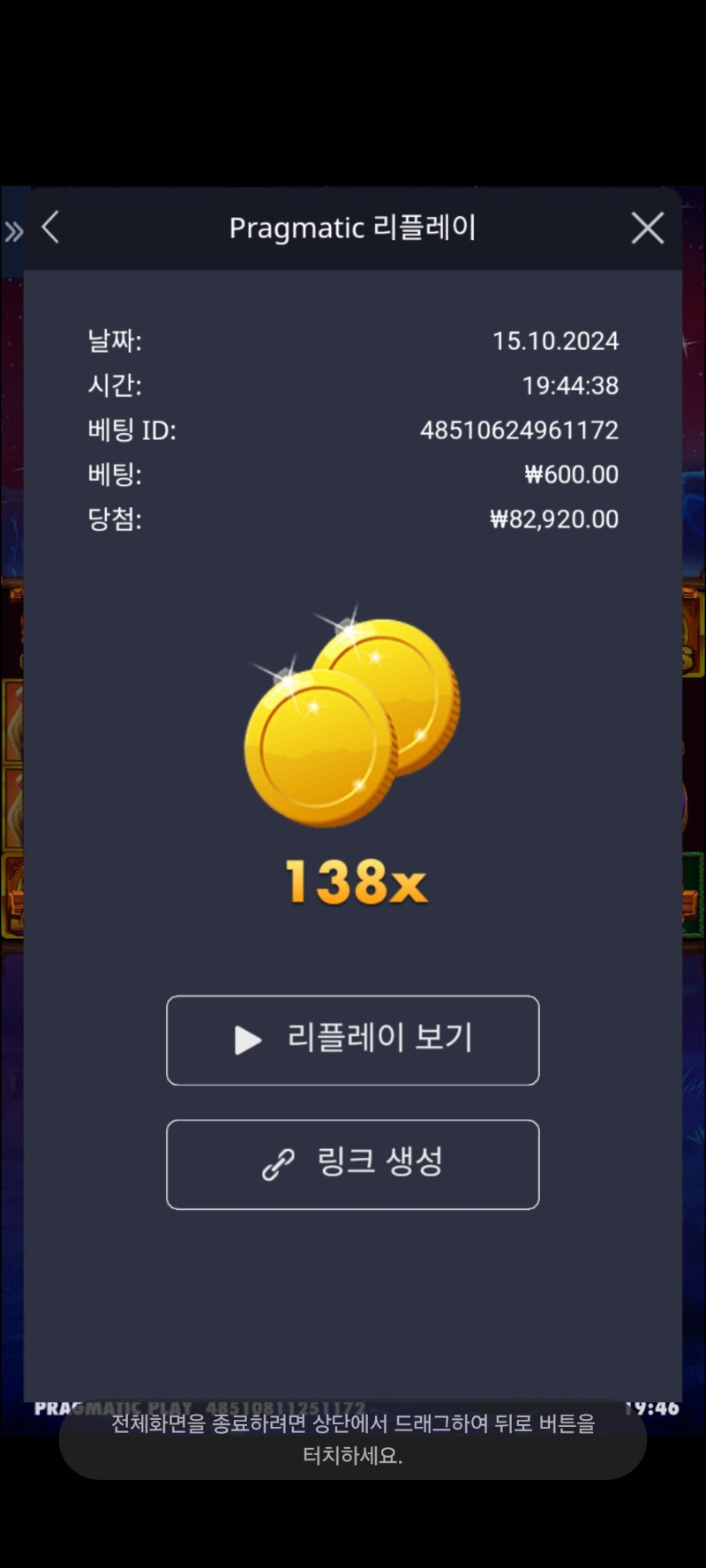
Task: Tap the 리플레이 보기 button
Action: tap(352, 1040)
